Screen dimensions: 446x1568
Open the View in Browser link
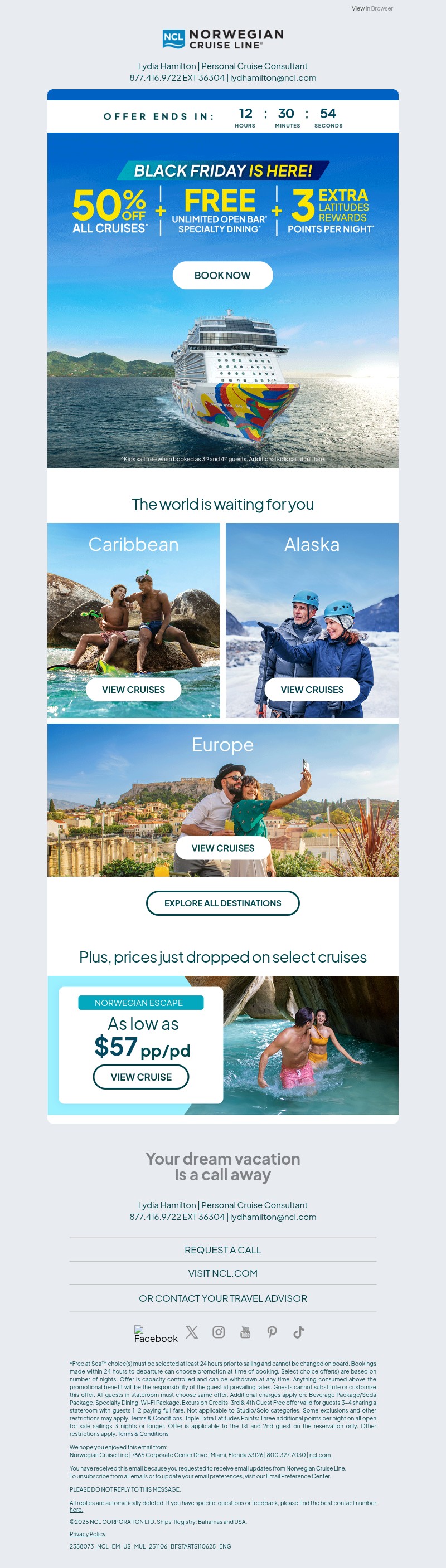(372, 8)
